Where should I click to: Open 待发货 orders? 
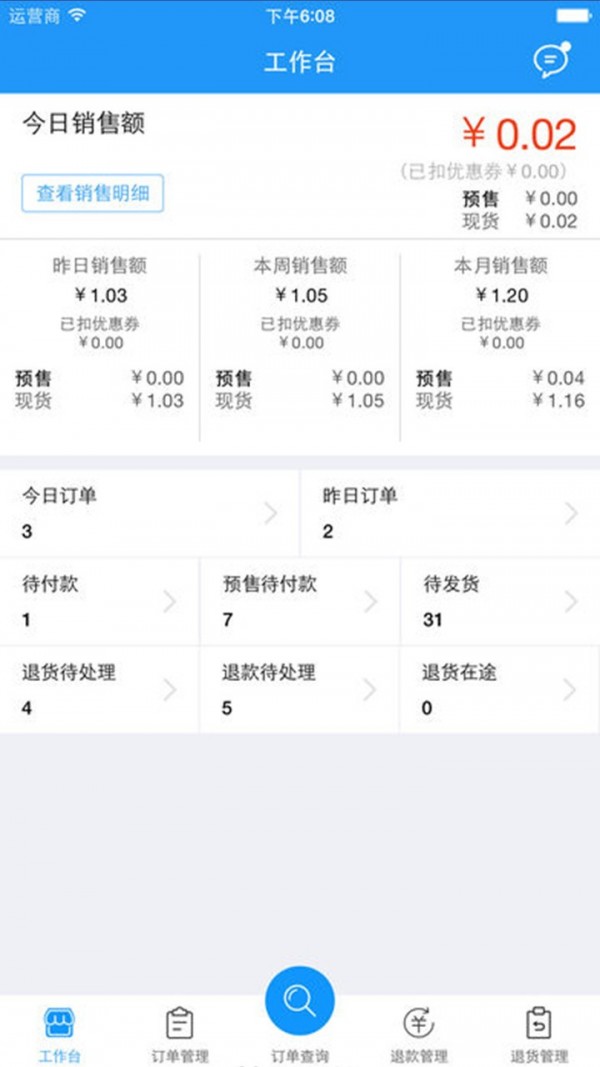click(500, 602)
